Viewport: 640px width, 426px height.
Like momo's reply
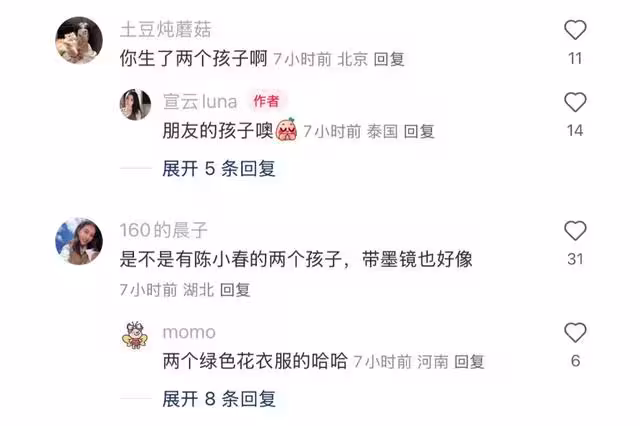coord(575,333)
